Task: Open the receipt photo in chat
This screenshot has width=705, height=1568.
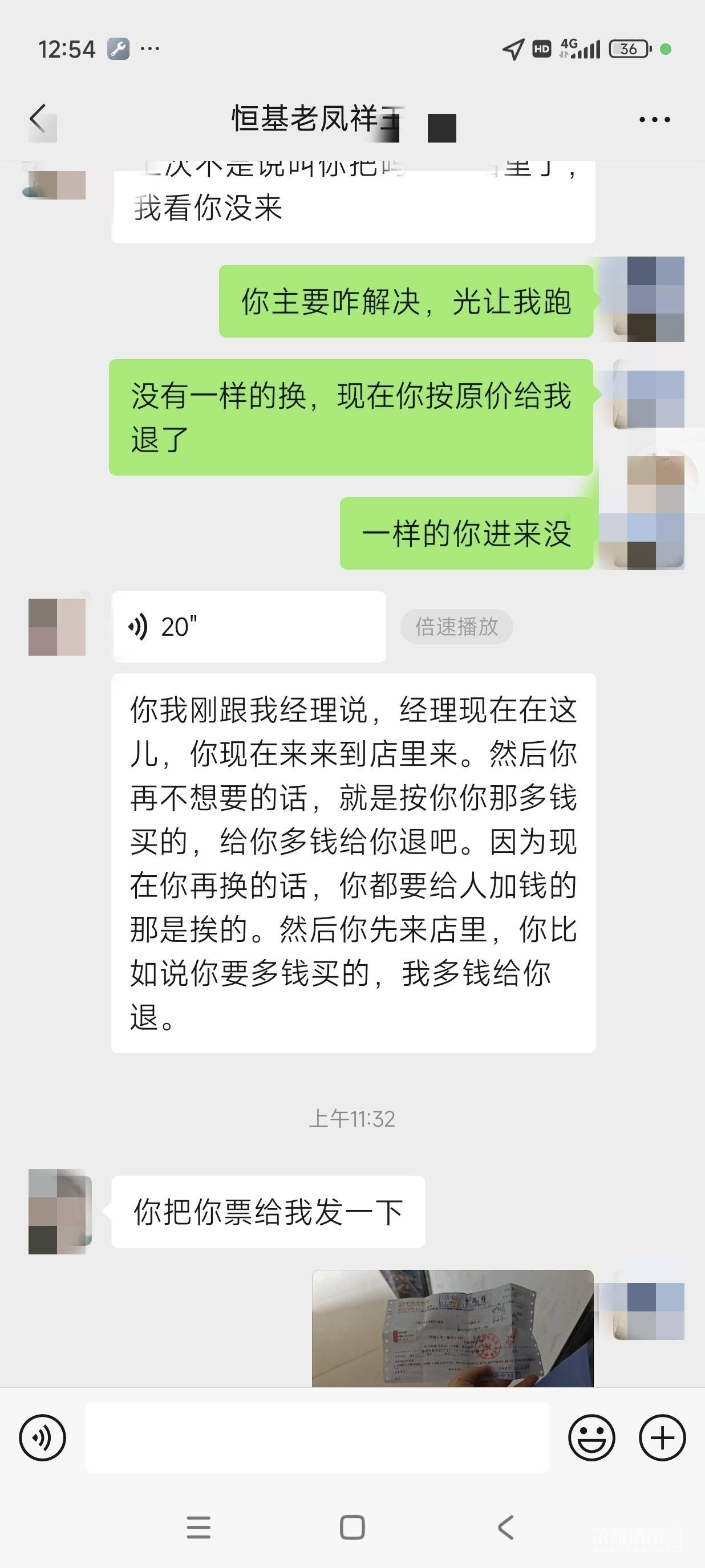Action: coord(452,1327)
